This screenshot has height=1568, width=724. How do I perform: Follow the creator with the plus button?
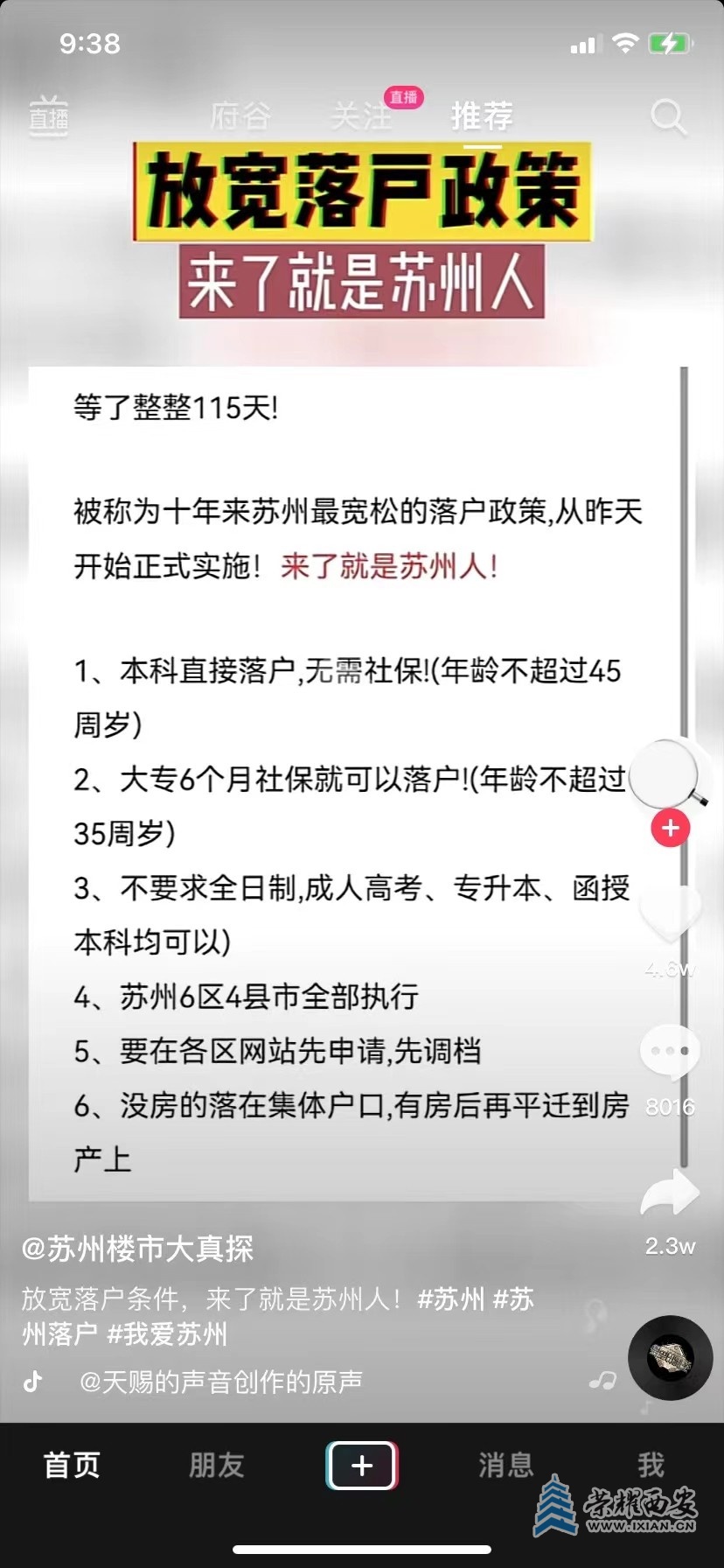(671, 828)
